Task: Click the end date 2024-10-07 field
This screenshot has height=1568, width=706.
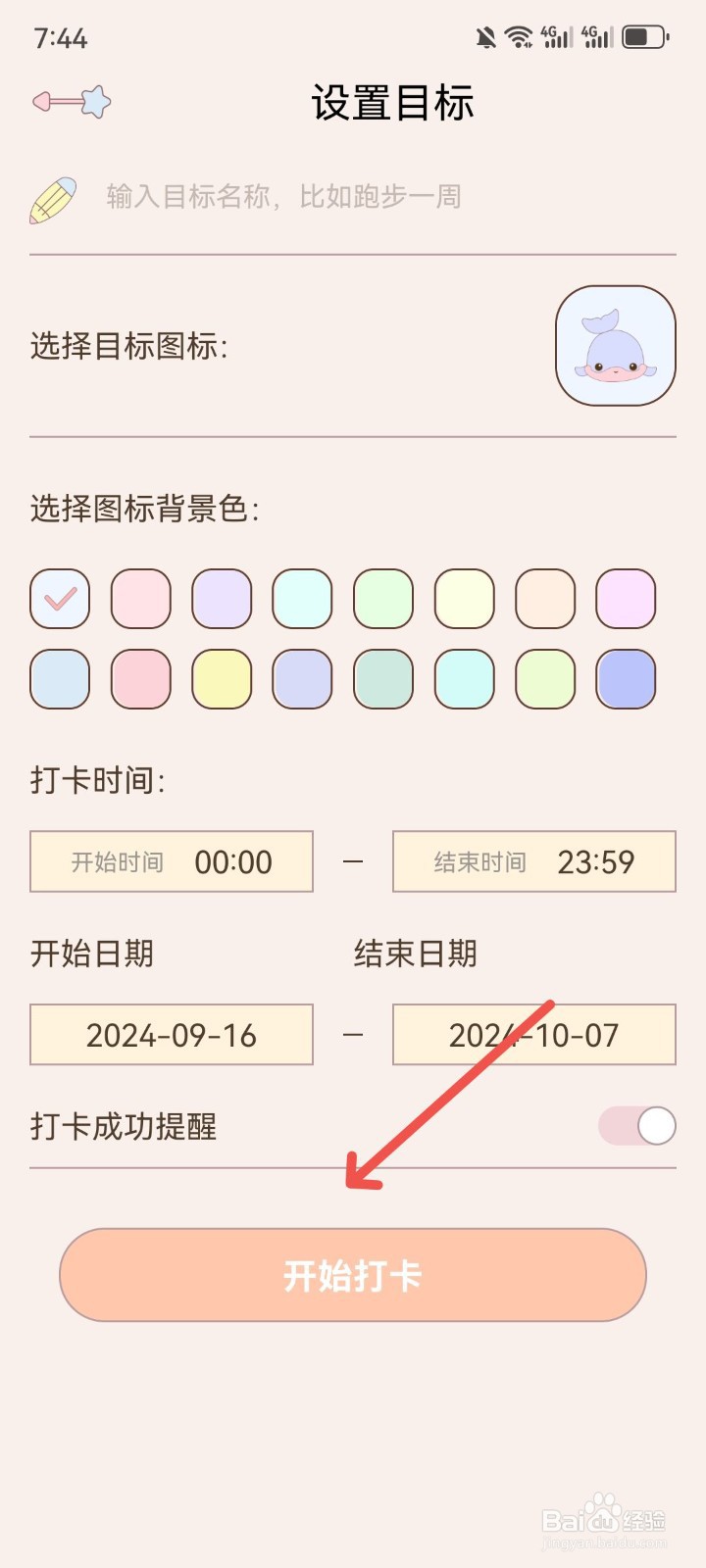Action: point(533,1034)
